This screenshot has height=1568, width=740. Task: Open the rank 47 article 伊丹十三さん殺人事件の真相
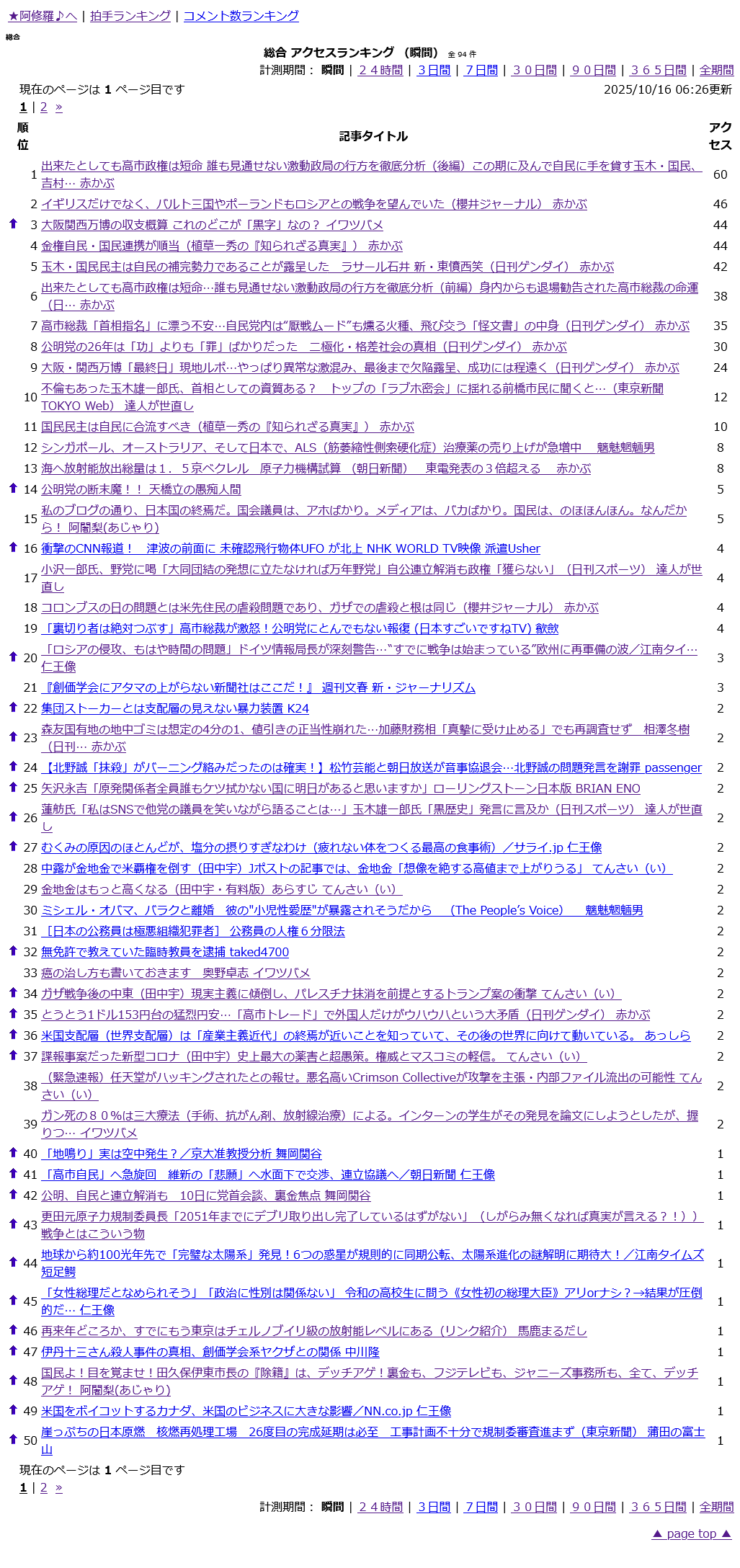click(210, 1352)
